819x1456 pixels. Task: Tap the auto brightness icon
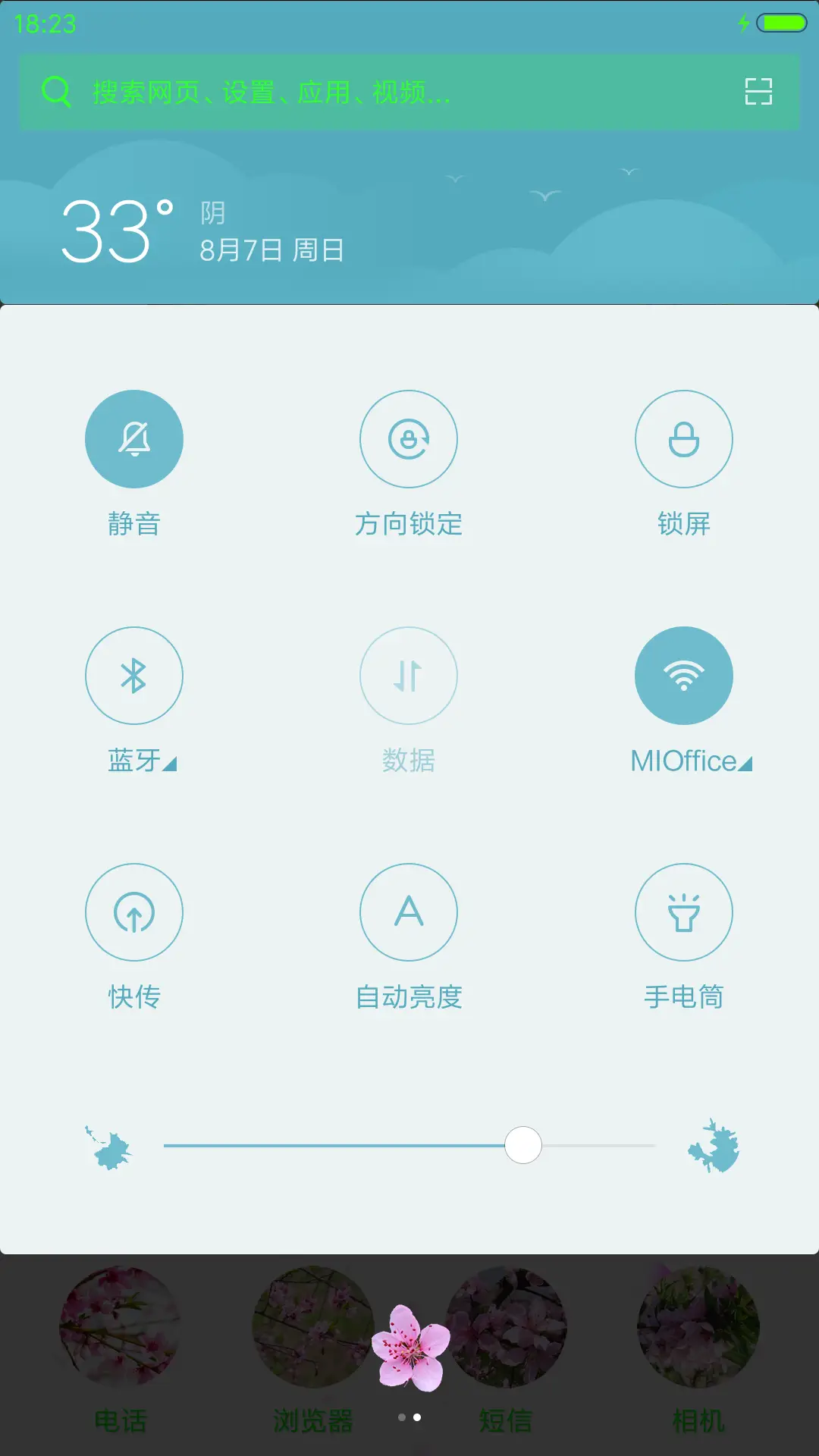pyautogui.click(x=409, y=912)
